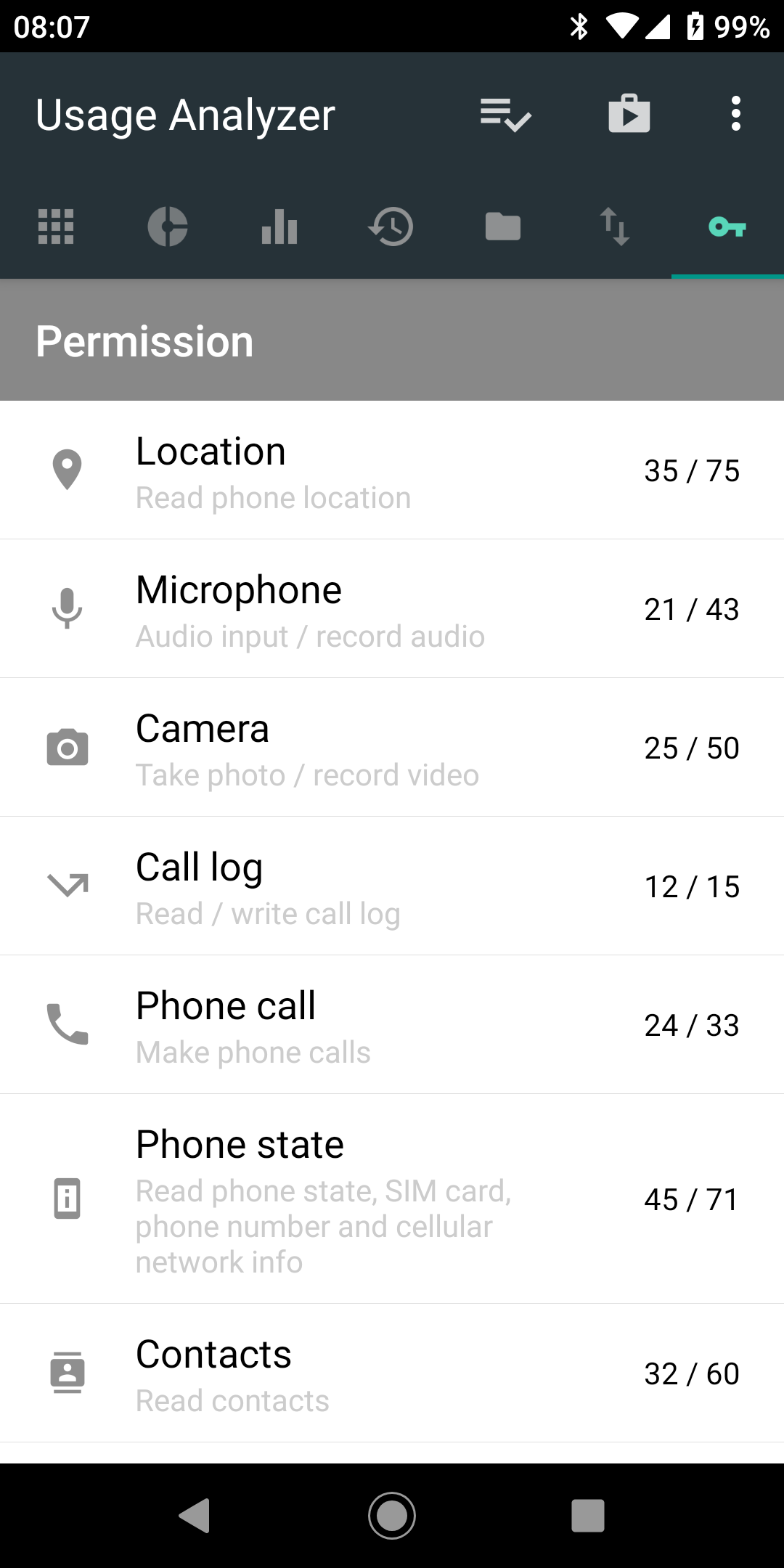
Task: View apps with Phone call permission
Action: click(392, 1025)
